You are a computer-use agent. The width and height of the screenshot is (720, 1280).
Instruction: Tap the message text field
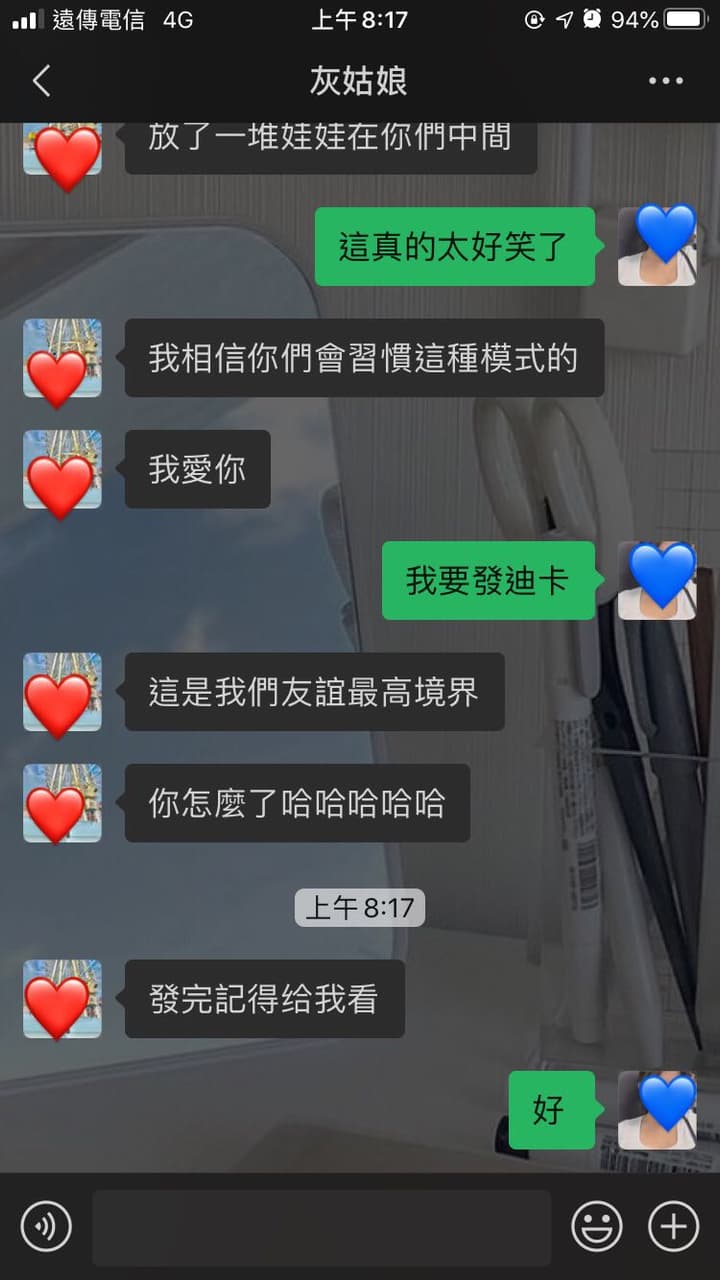[321, 1227]
